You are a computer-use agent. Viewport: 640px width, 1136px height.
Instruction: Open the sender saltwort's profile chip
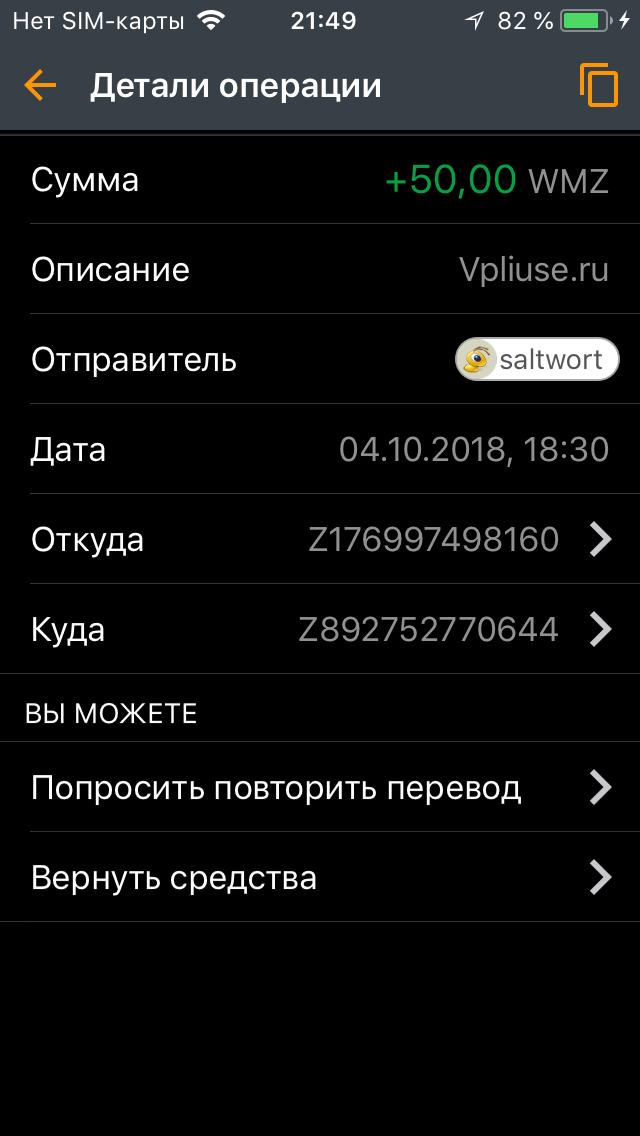pos(537,359)
